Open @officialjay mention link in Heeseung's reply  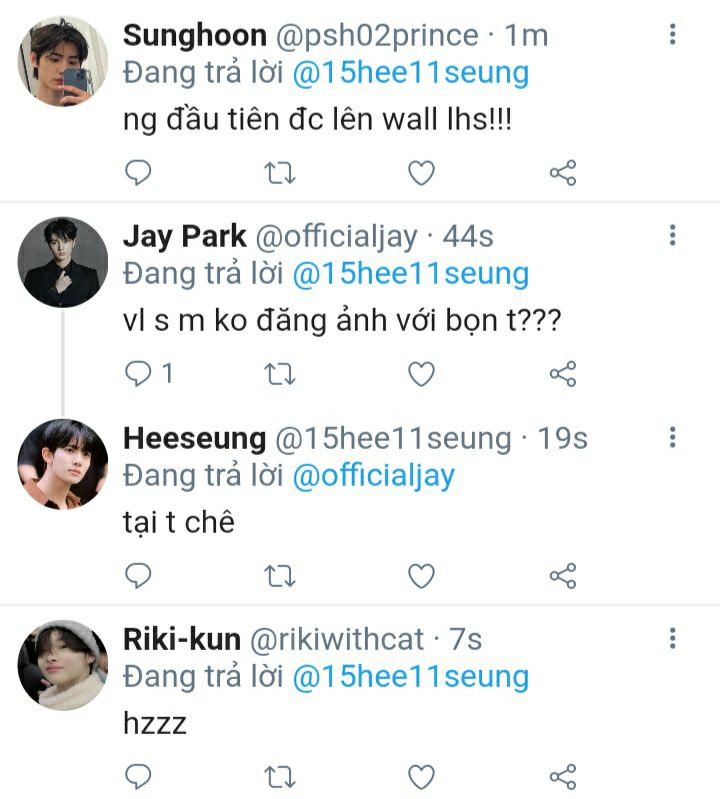(x=373, y=476)
